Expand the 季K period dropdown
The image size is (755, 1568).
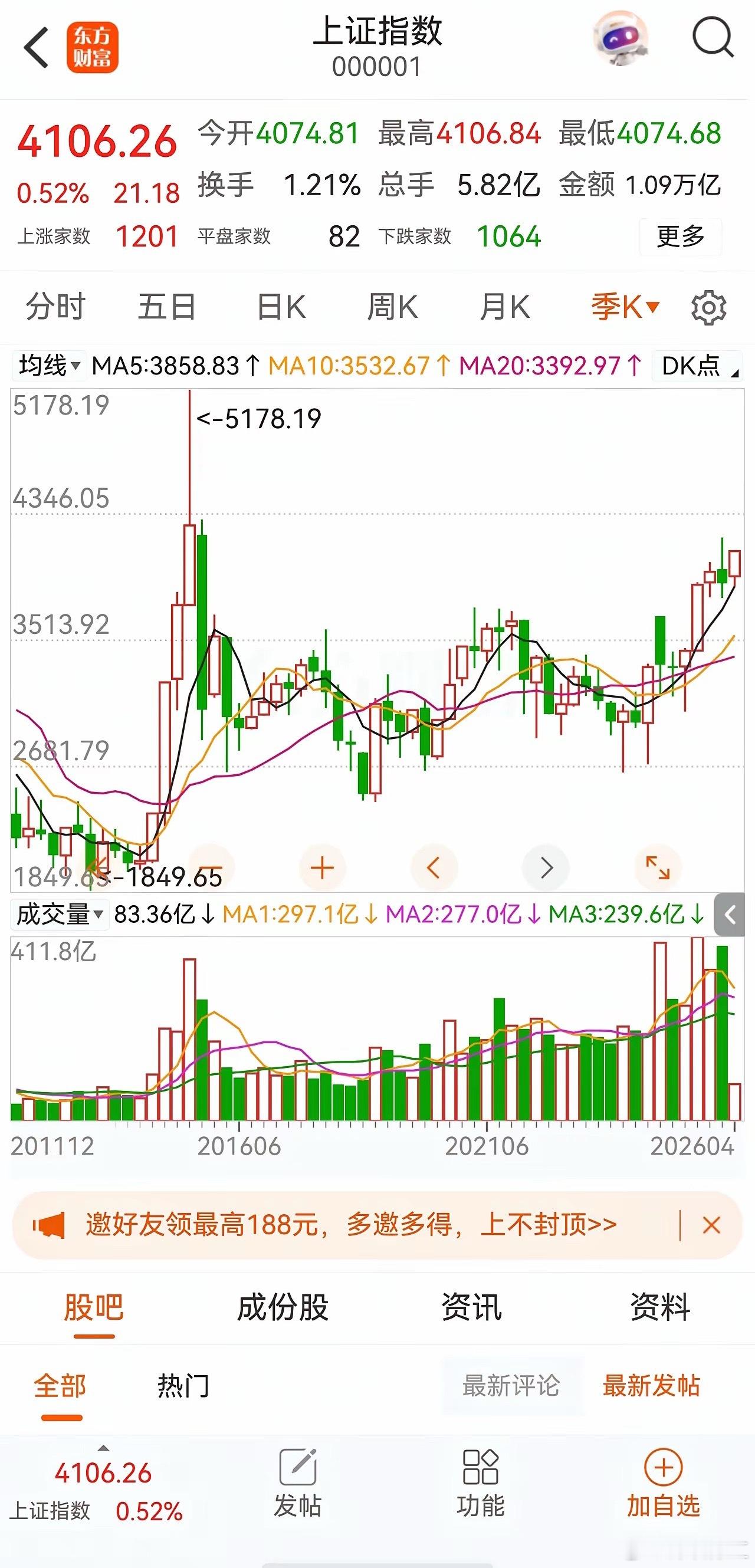tap(625, 306)
